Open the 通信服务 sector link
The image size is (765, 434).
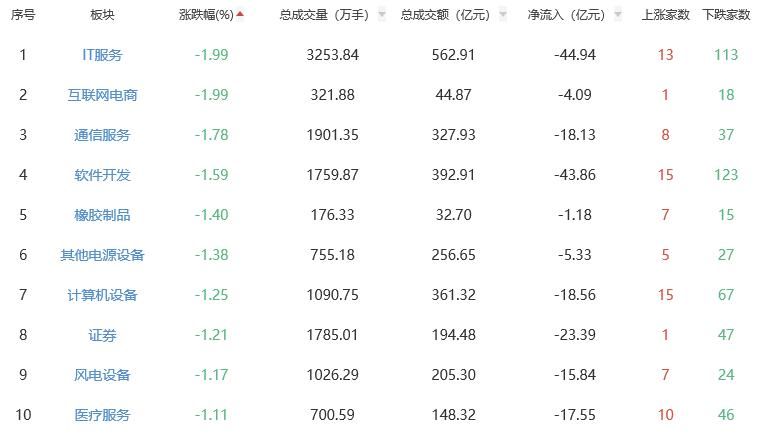click(102, 134)
